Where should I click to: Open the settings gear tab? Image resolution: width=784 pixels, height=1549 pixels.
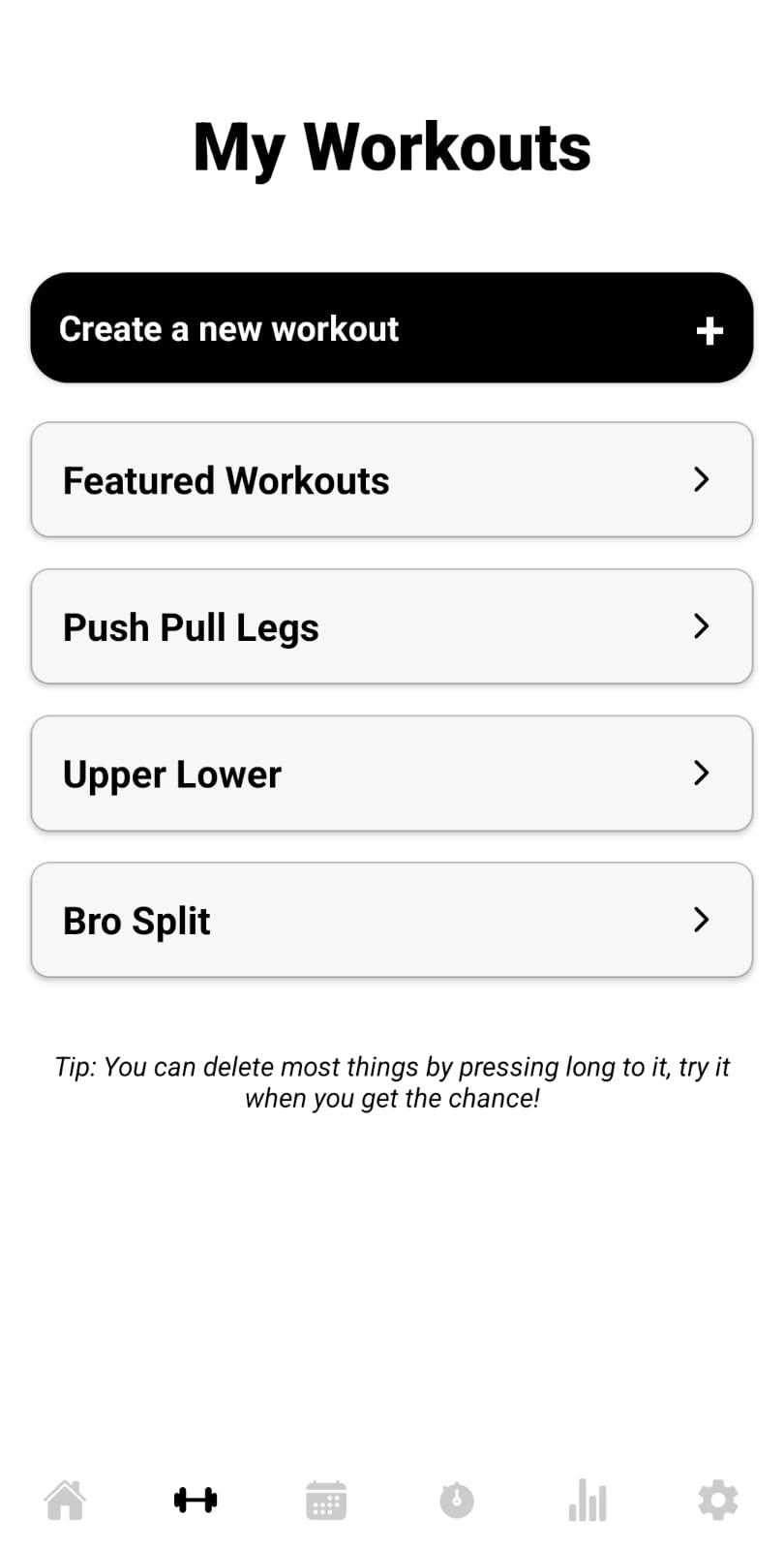click(x=718, y=1501)
